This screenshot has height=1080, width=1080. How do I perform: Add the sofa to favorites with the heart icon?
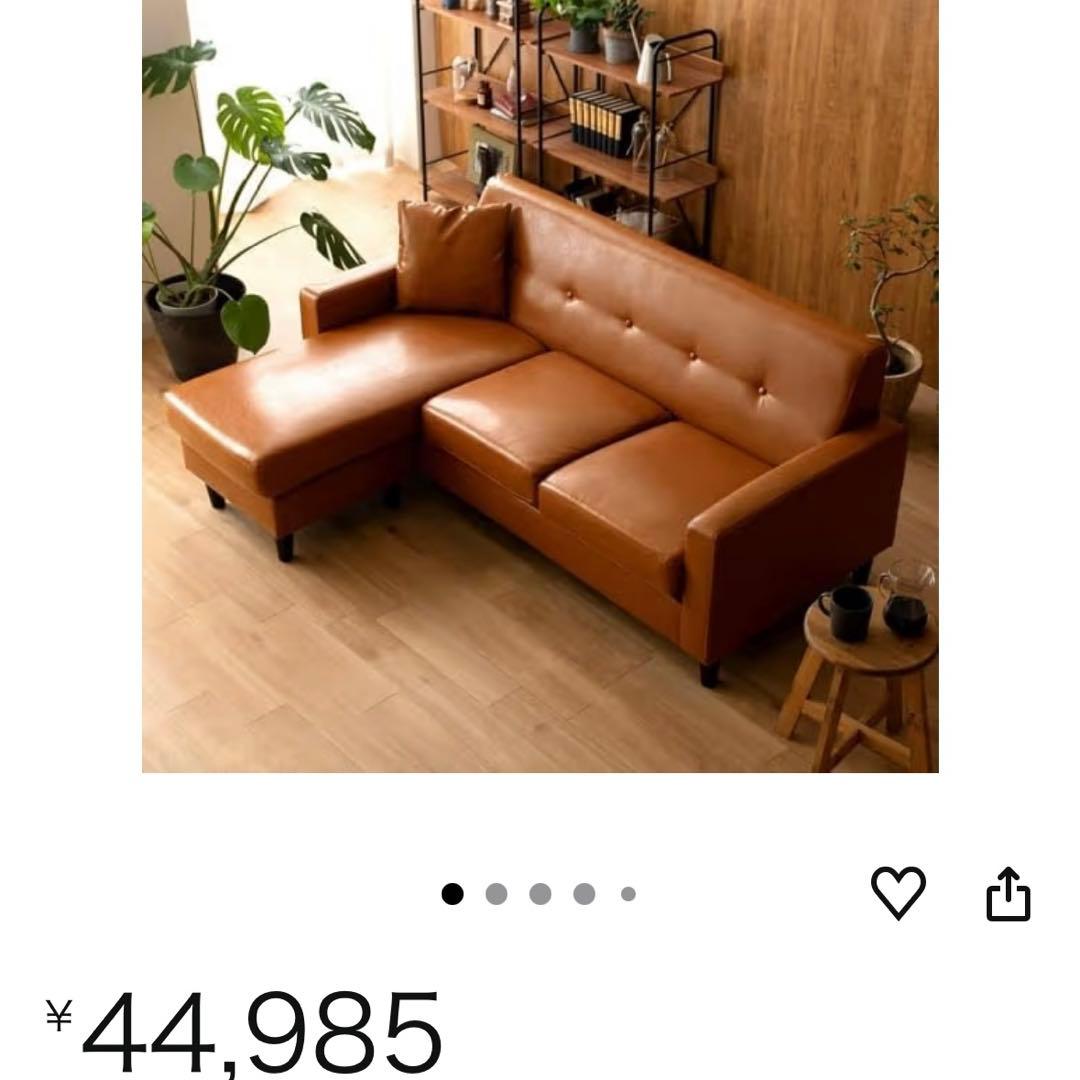[x=898, y=892]
